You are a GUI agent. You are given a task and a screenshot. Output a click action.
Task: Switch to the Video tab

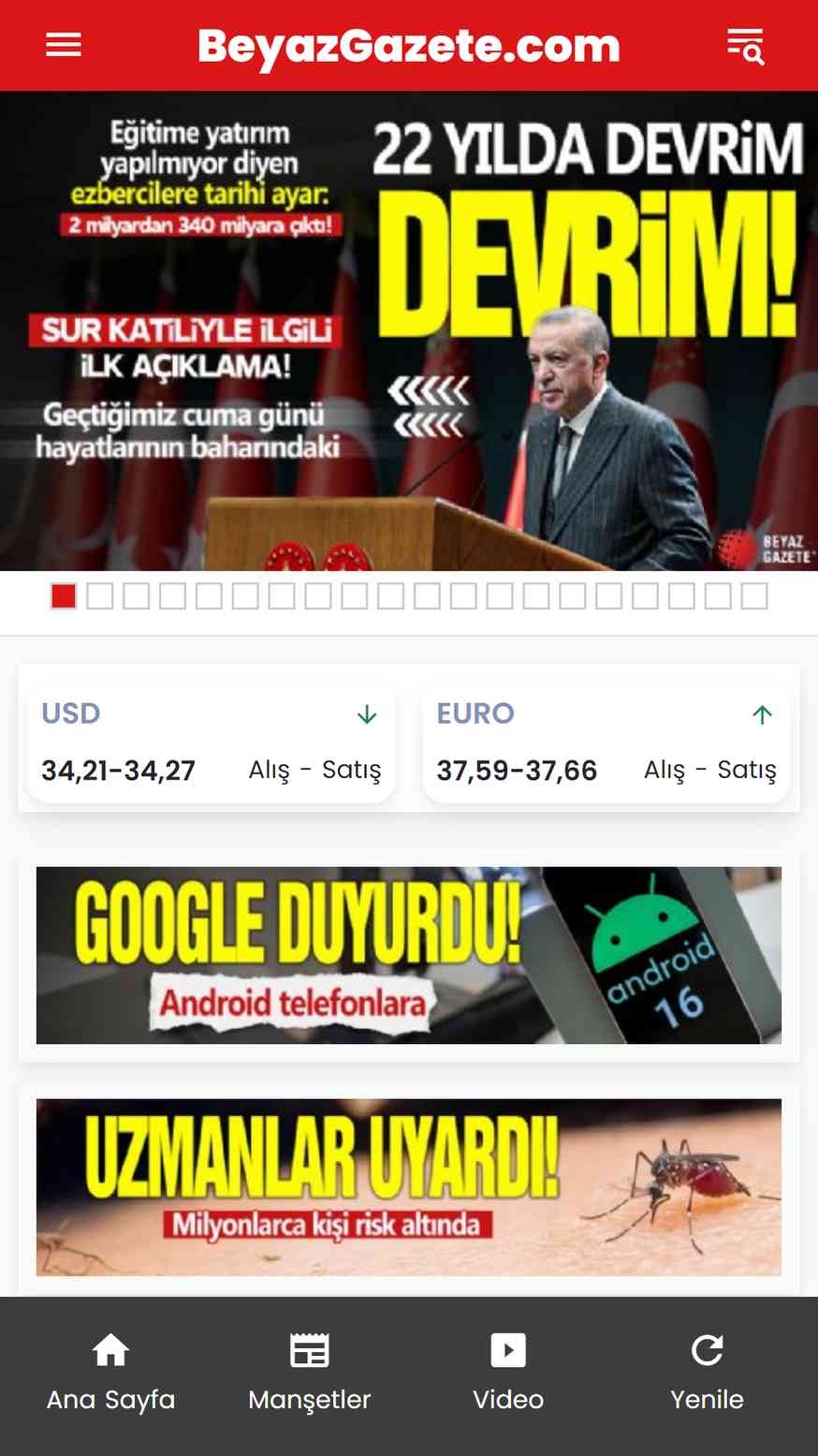(508, 1372)
